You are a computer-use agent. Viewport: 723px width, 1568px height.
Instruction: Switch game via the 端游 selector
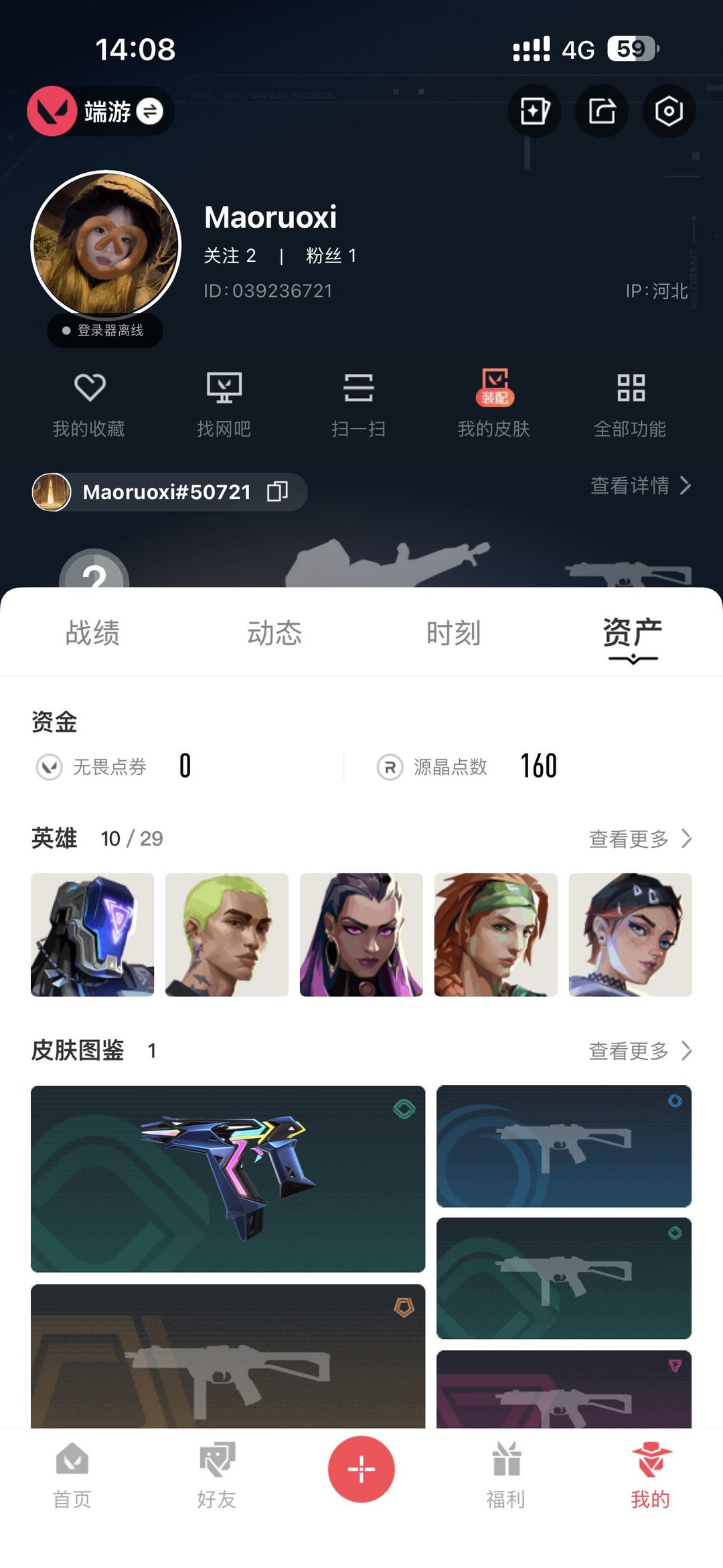click(101, 111)
